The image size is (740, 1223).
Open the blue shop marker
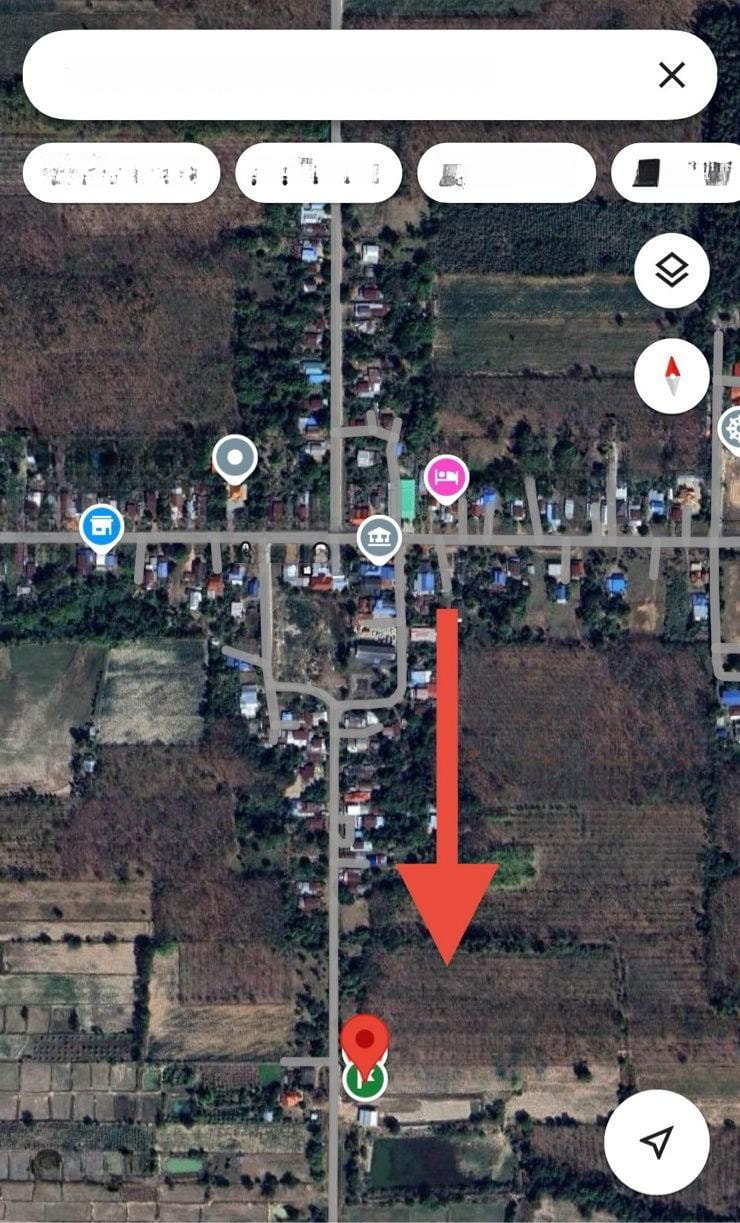[101, 524]
